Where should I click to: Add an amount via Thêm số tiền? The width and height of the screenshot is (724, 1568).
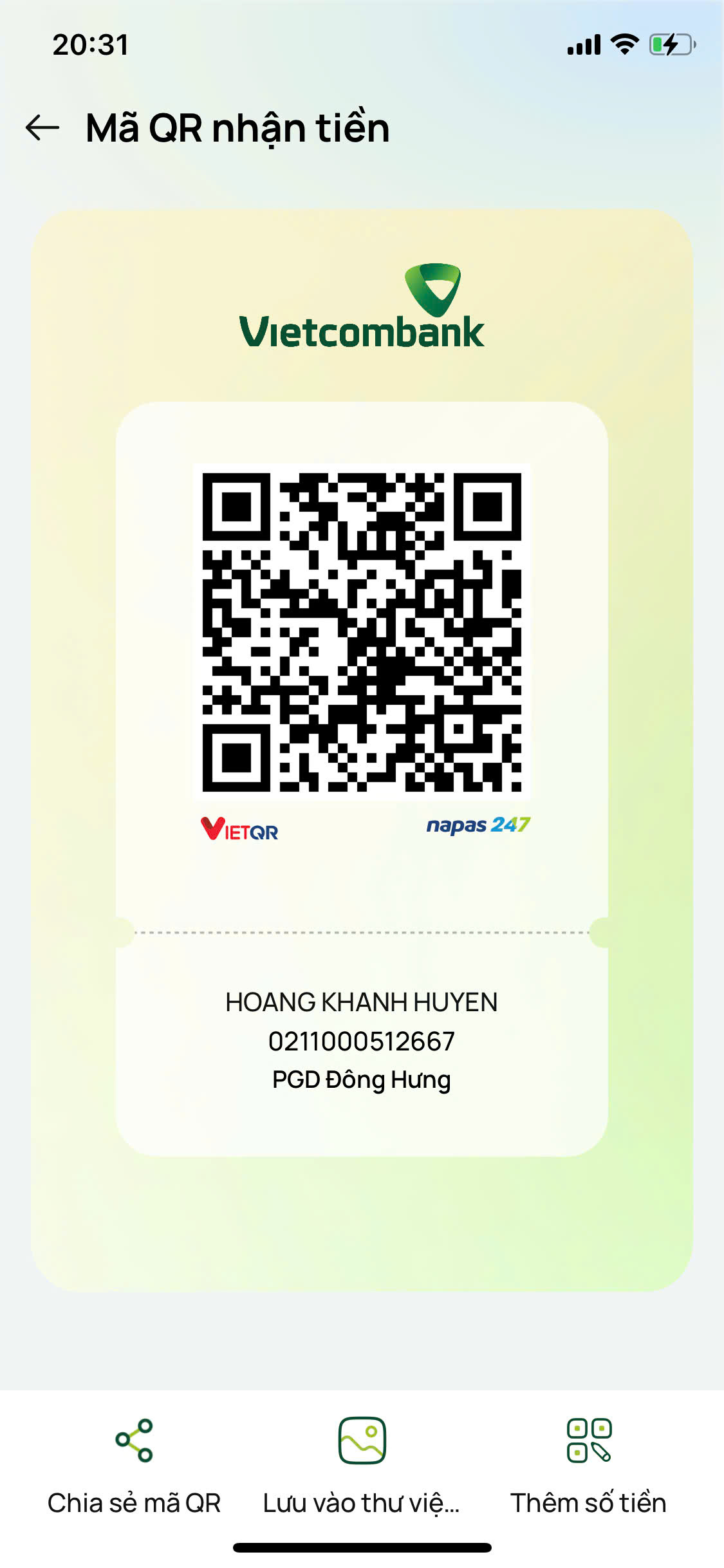[x=588, y=1465]
